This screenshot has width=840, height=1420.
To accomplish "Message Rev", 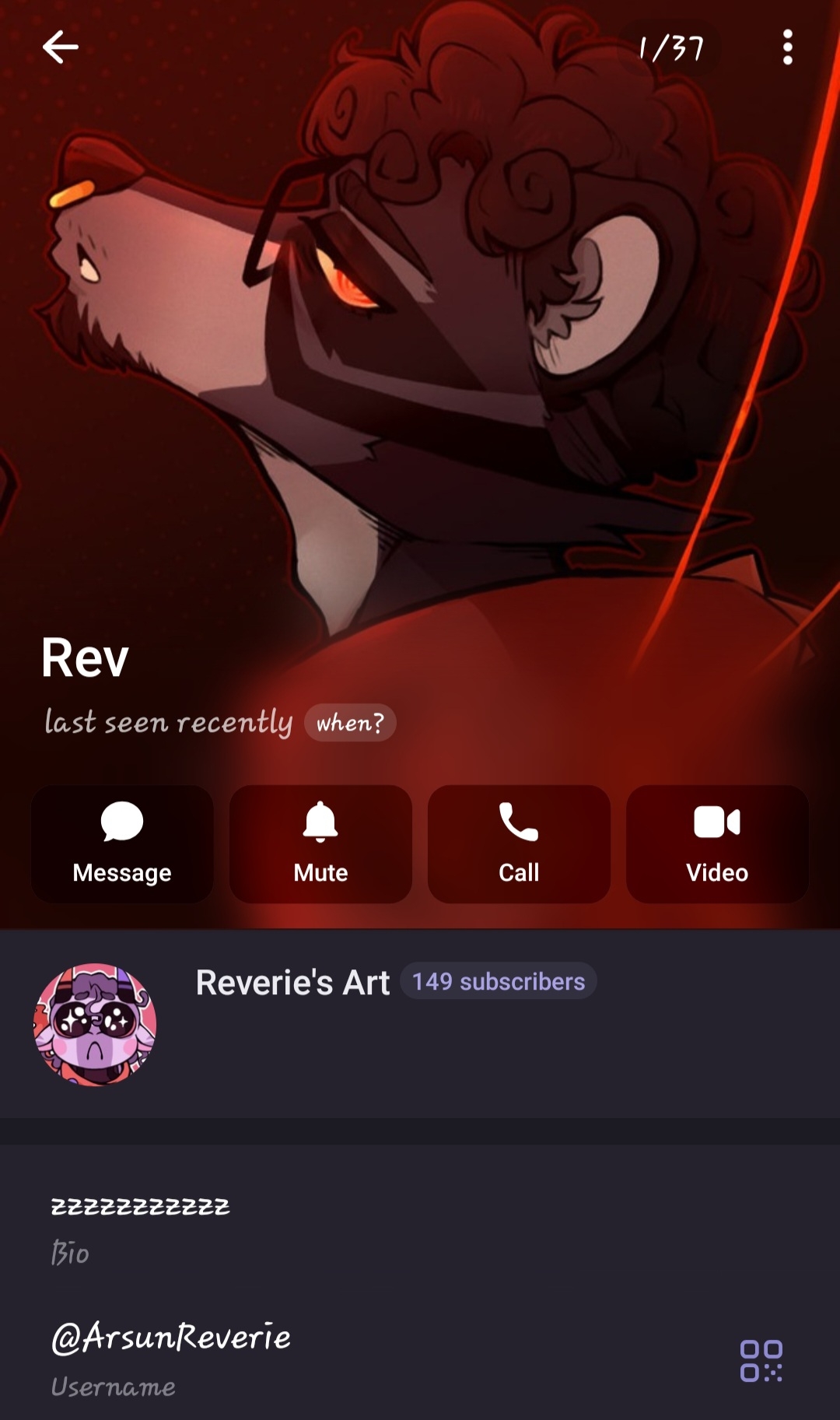I will tap(122, 843).
